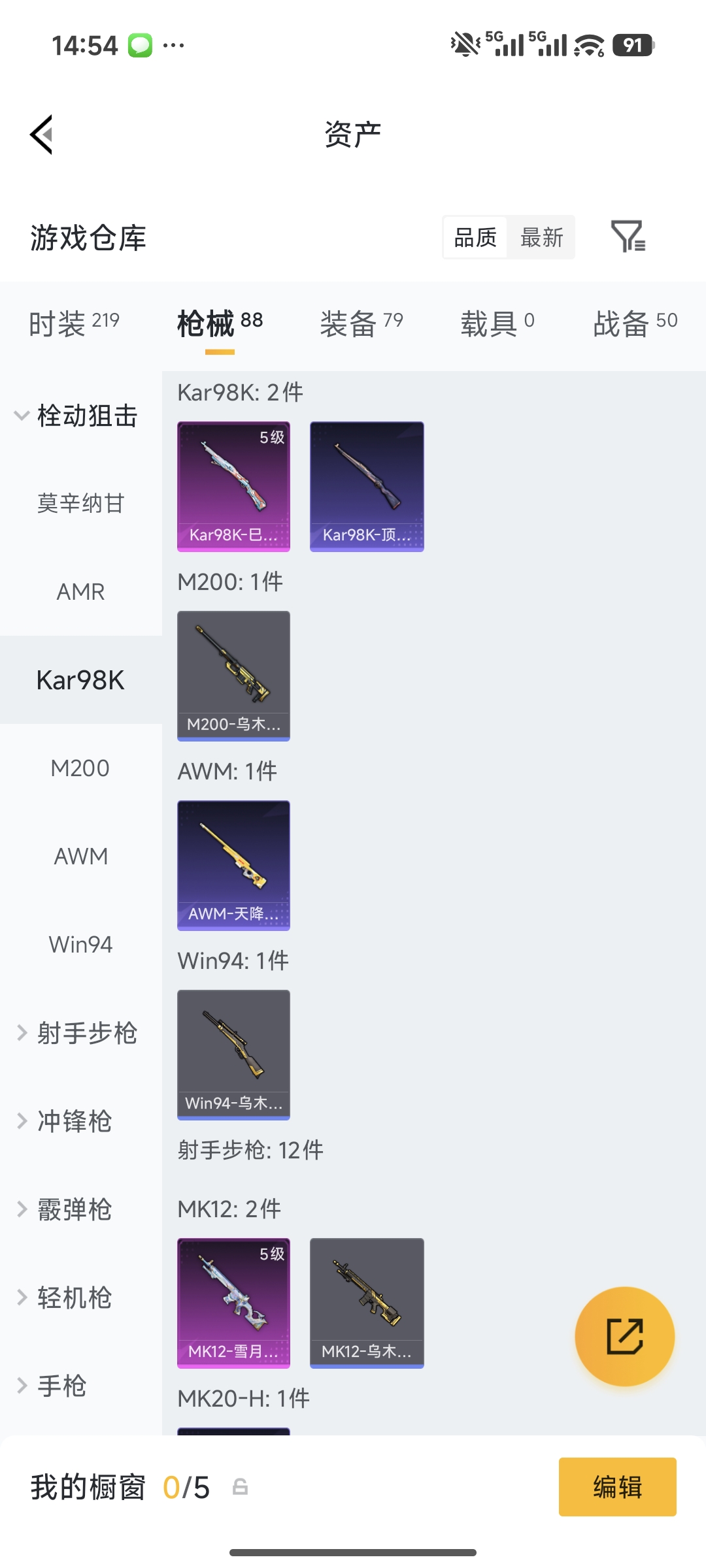Switch sorting to 品质
Viewport: 706px width, 1568px height.
[475, 238]
